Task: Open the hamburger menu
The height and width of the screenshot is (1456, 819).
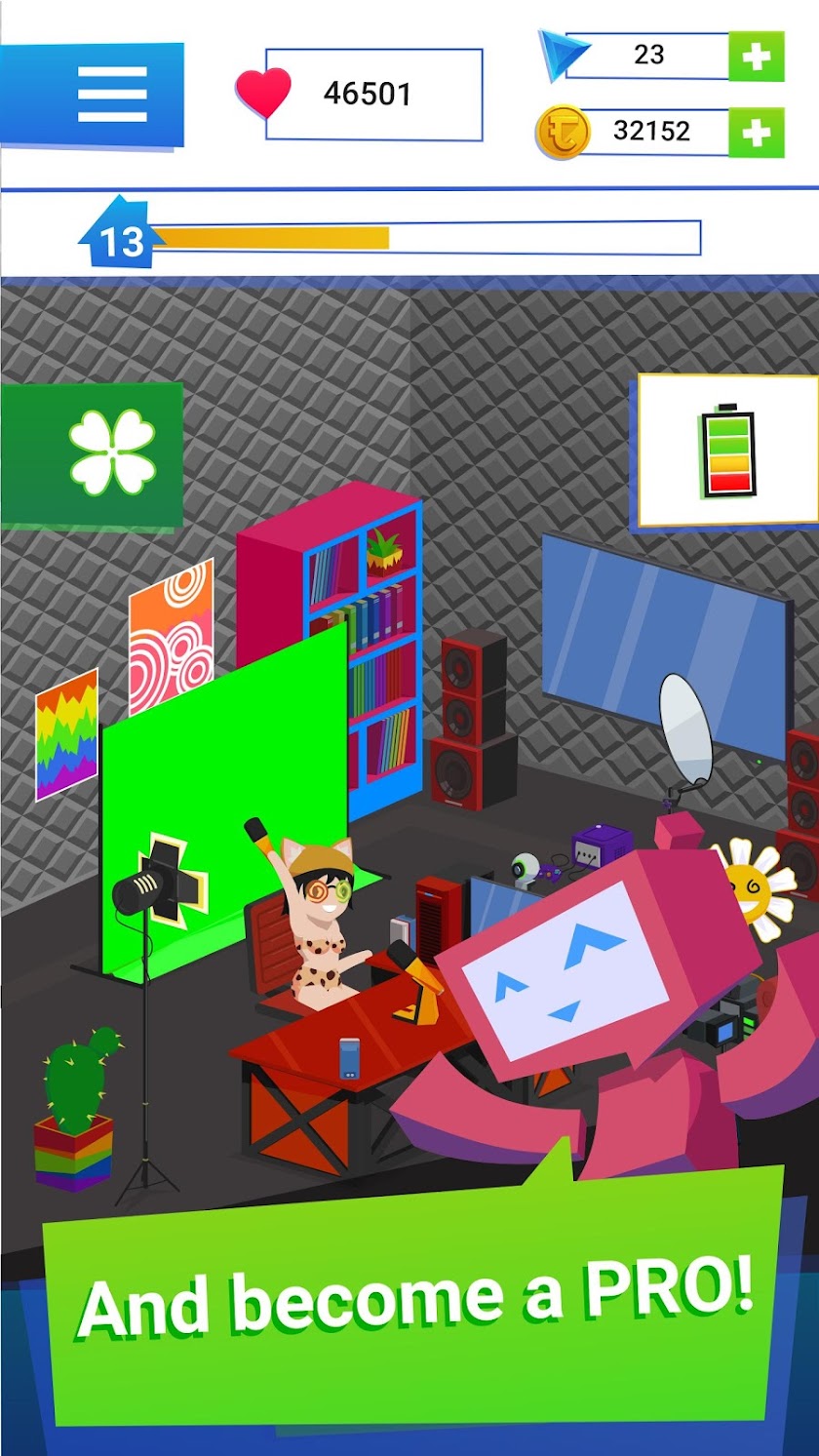Action: [110, 95]
